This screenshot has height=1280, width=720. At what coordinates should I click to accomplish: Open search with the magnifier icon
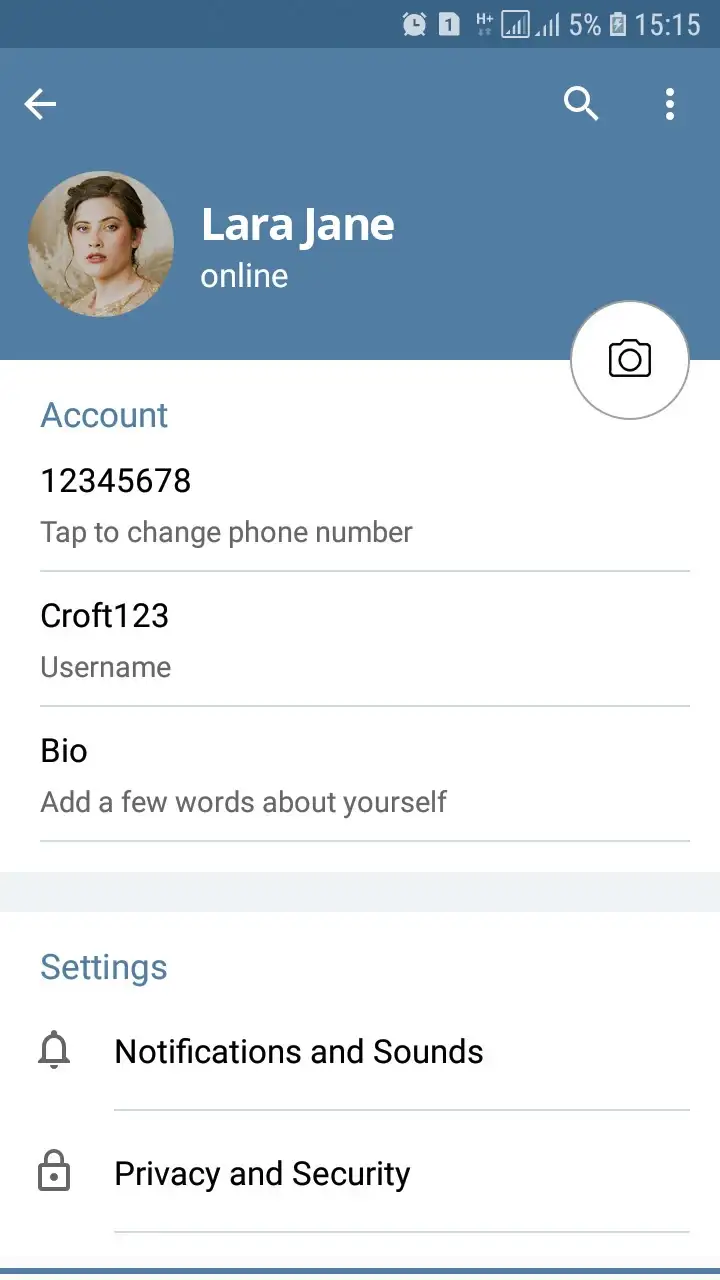point(581,104)
